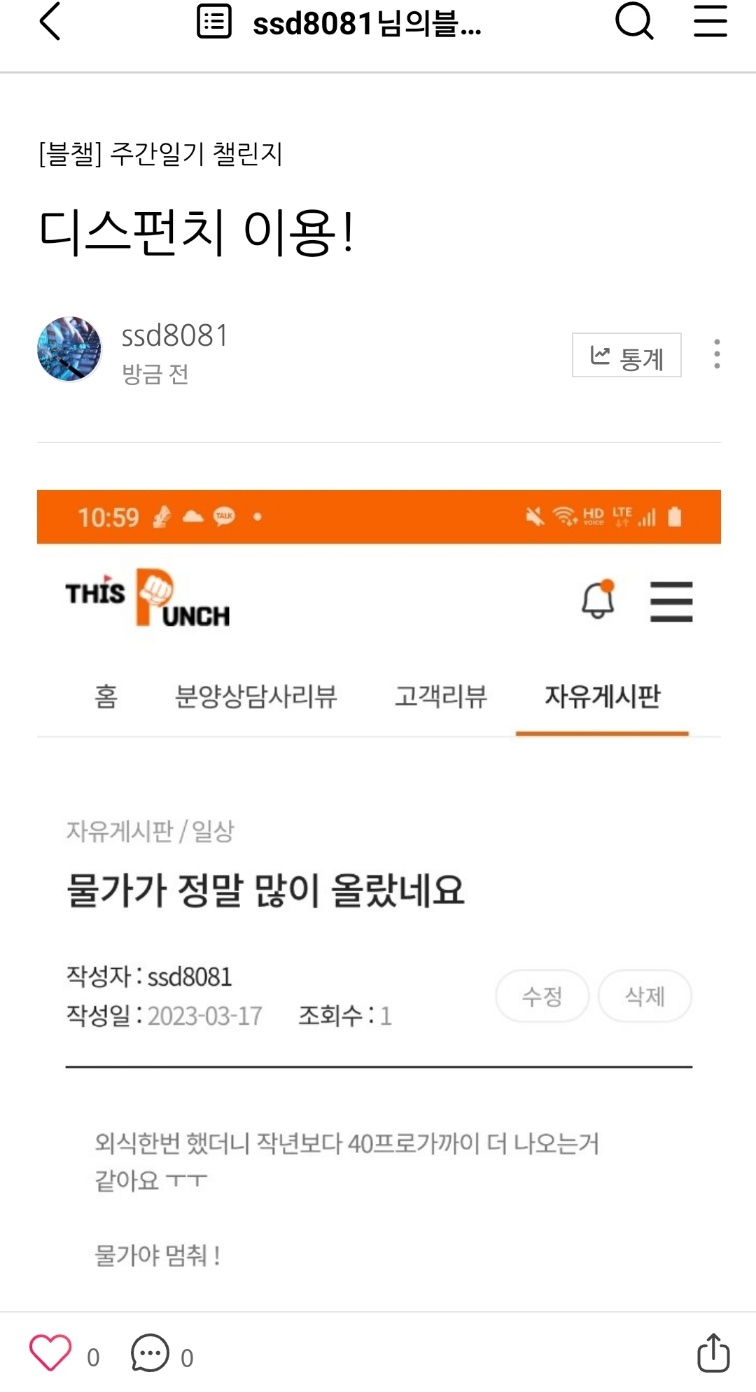Open the ssd8081 blog post list title

click(x=340, y=23)
